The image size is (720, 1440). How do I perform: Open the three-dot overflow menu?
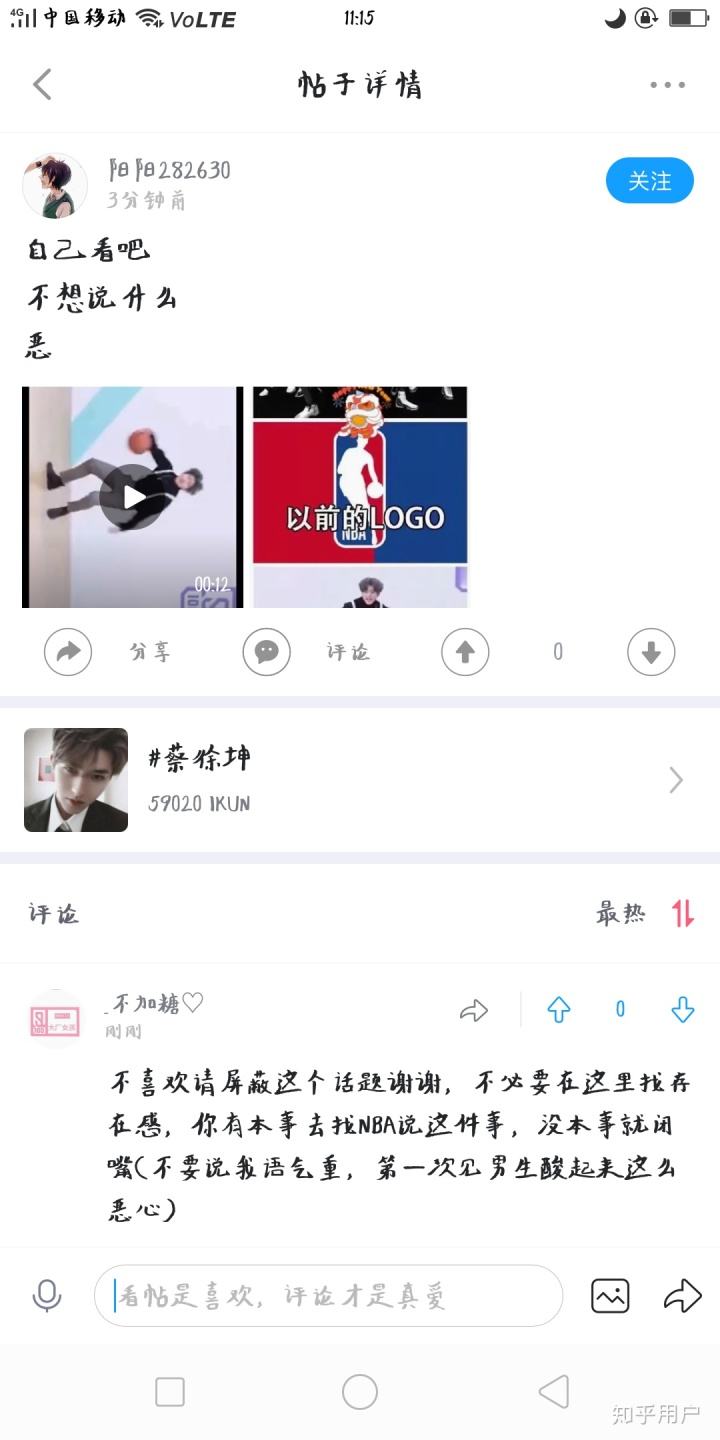(667, 85)
